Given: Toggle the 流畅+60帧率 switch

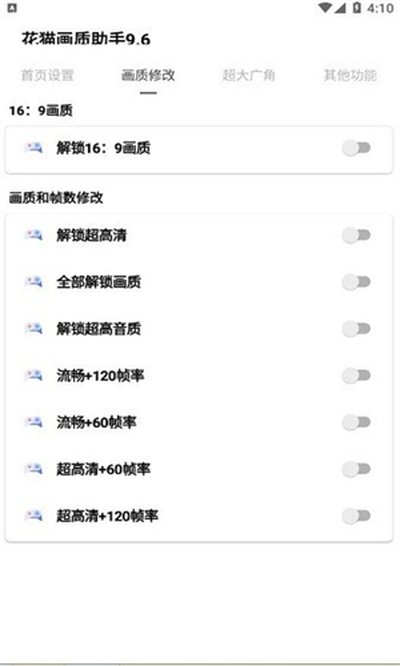Looking at the screenshot, I should [357, 422].
